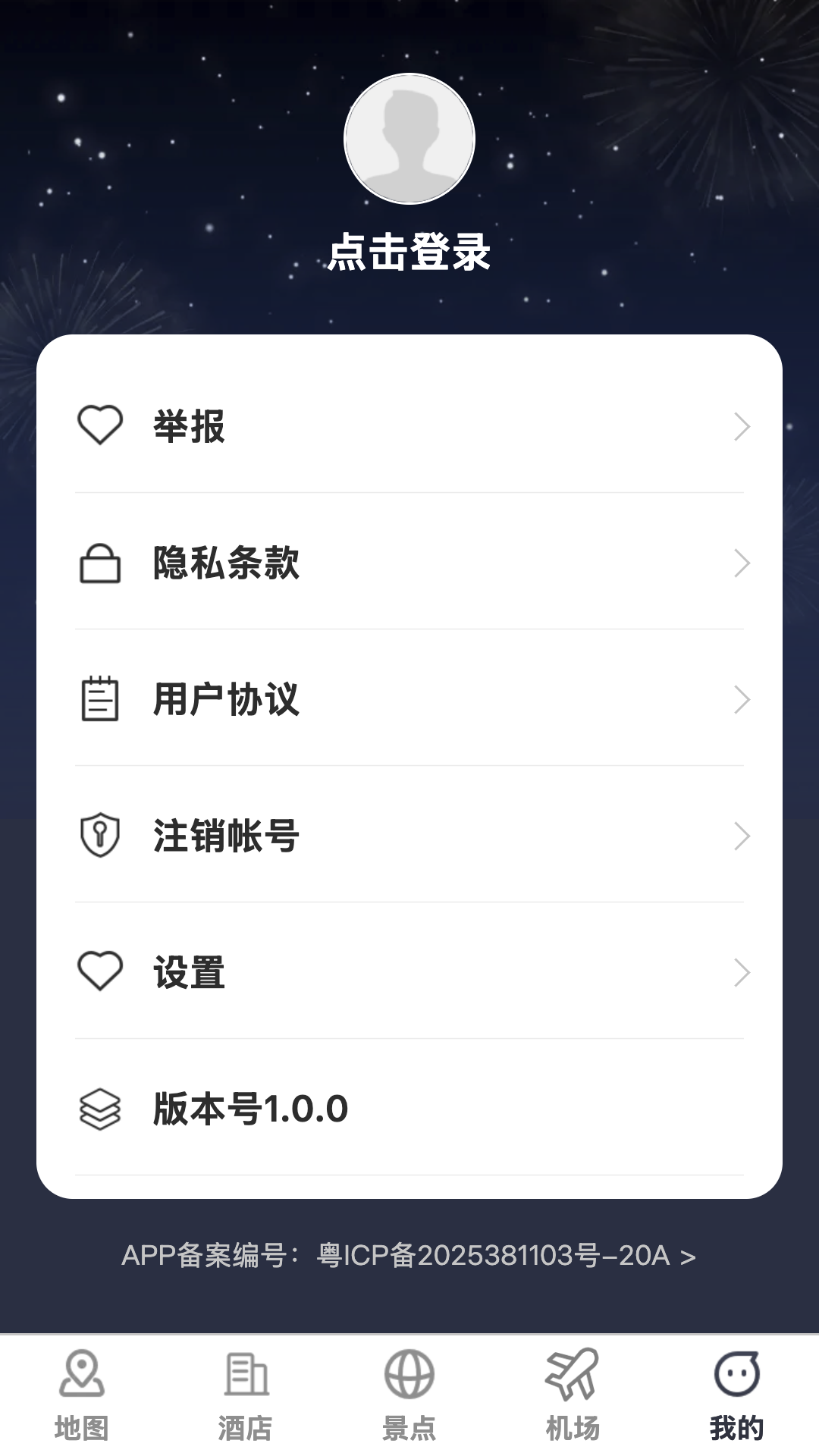Switch to the 酒店 hotel tab

[246, 1394]
